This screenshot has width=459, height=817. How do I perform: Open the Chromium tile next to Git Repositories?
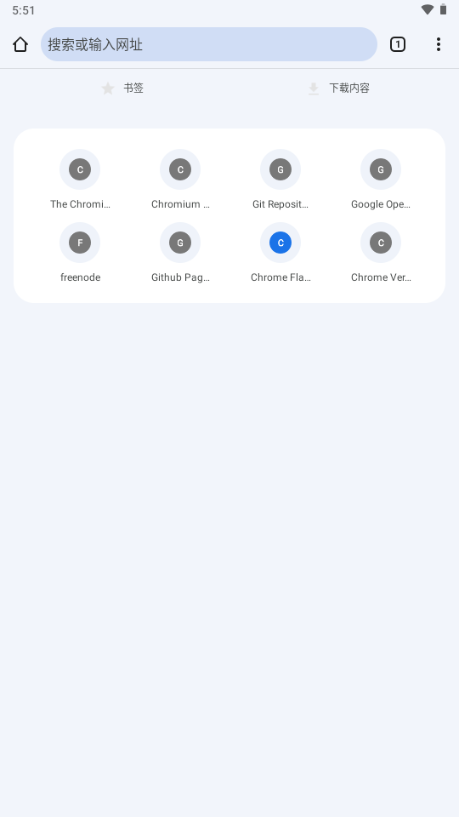coord(180,180)
